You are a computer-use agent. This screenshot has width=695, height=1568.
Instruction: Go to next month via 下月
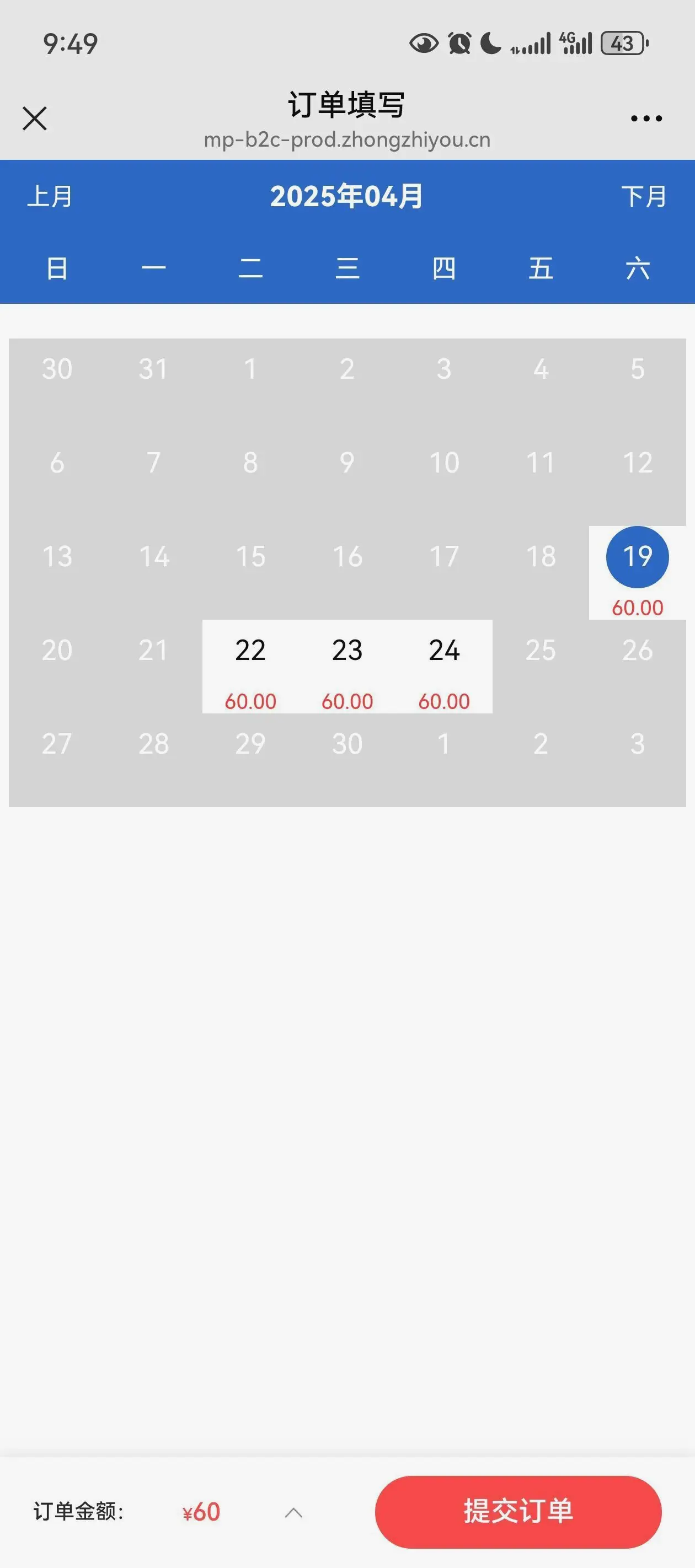tap(644, 197)
